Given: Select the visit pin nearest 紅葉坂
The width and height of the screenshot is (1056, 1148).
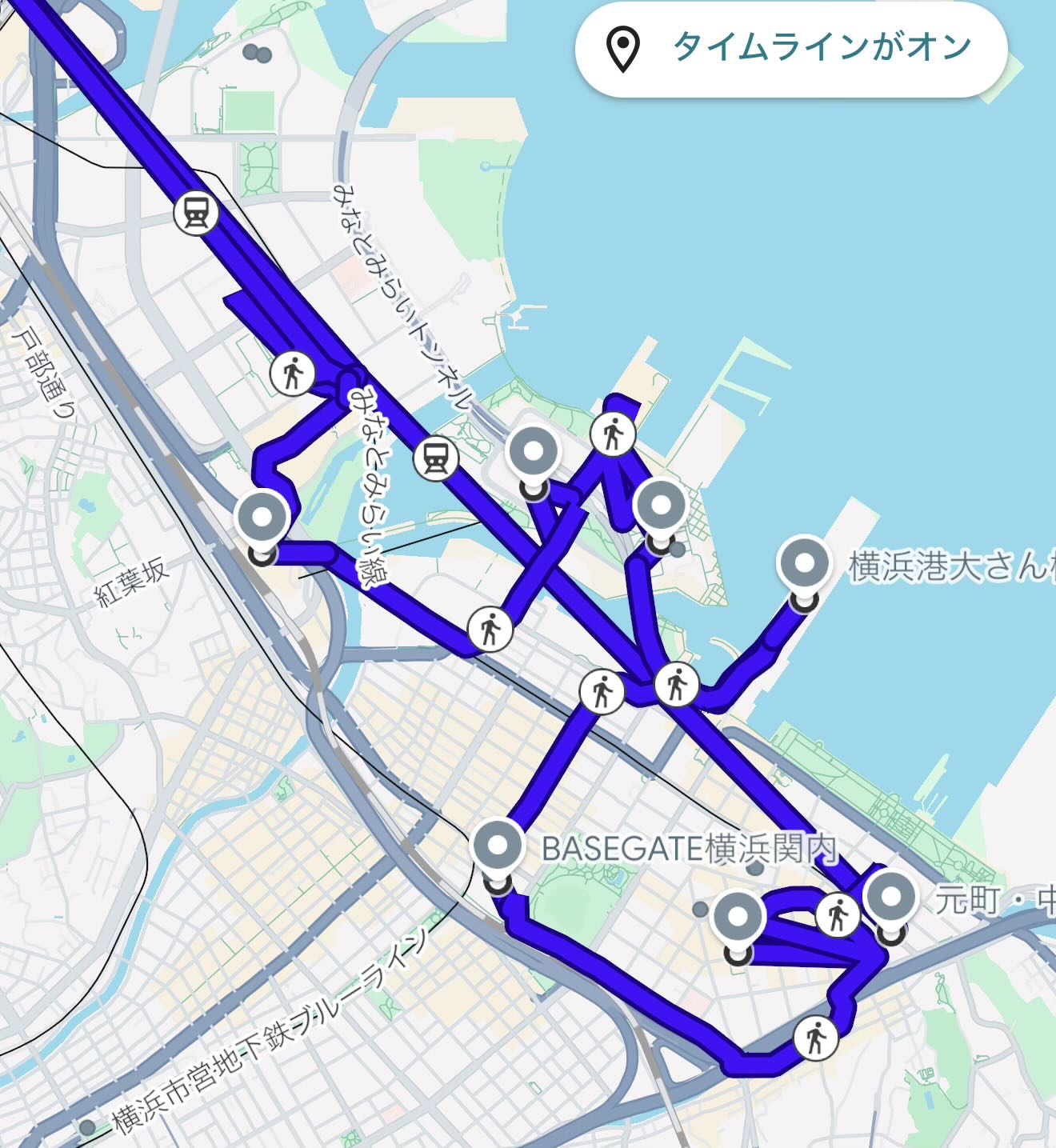Looking at the screenshot, I should tap(263, 520).
